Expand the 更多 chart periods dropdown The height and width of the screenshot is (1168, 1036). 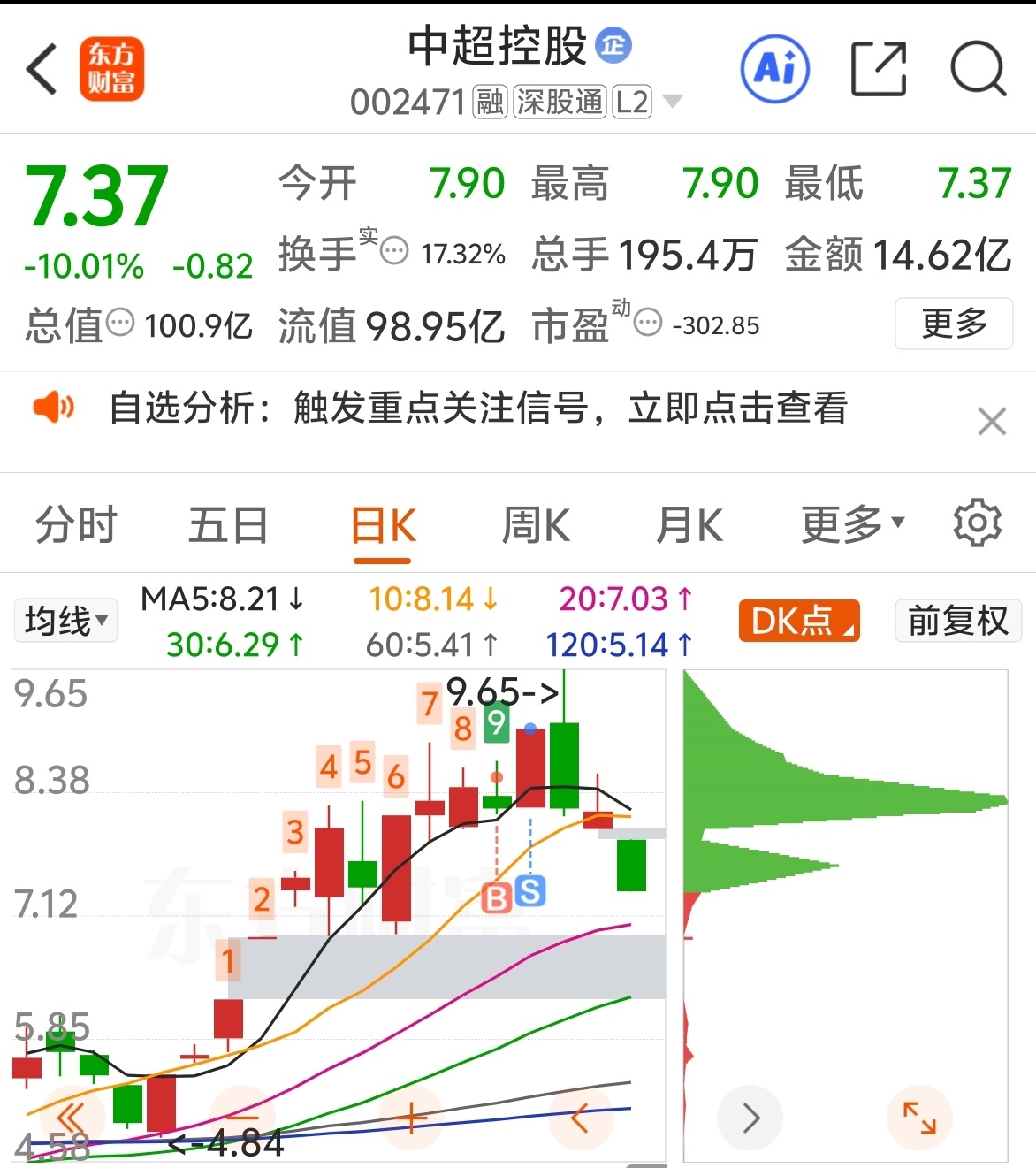click(852, 525)
